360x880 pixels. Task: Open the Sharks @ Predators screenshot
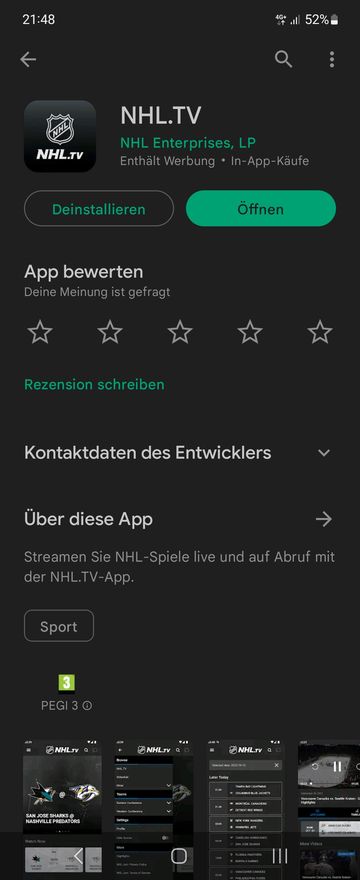(x=62, y=808)
